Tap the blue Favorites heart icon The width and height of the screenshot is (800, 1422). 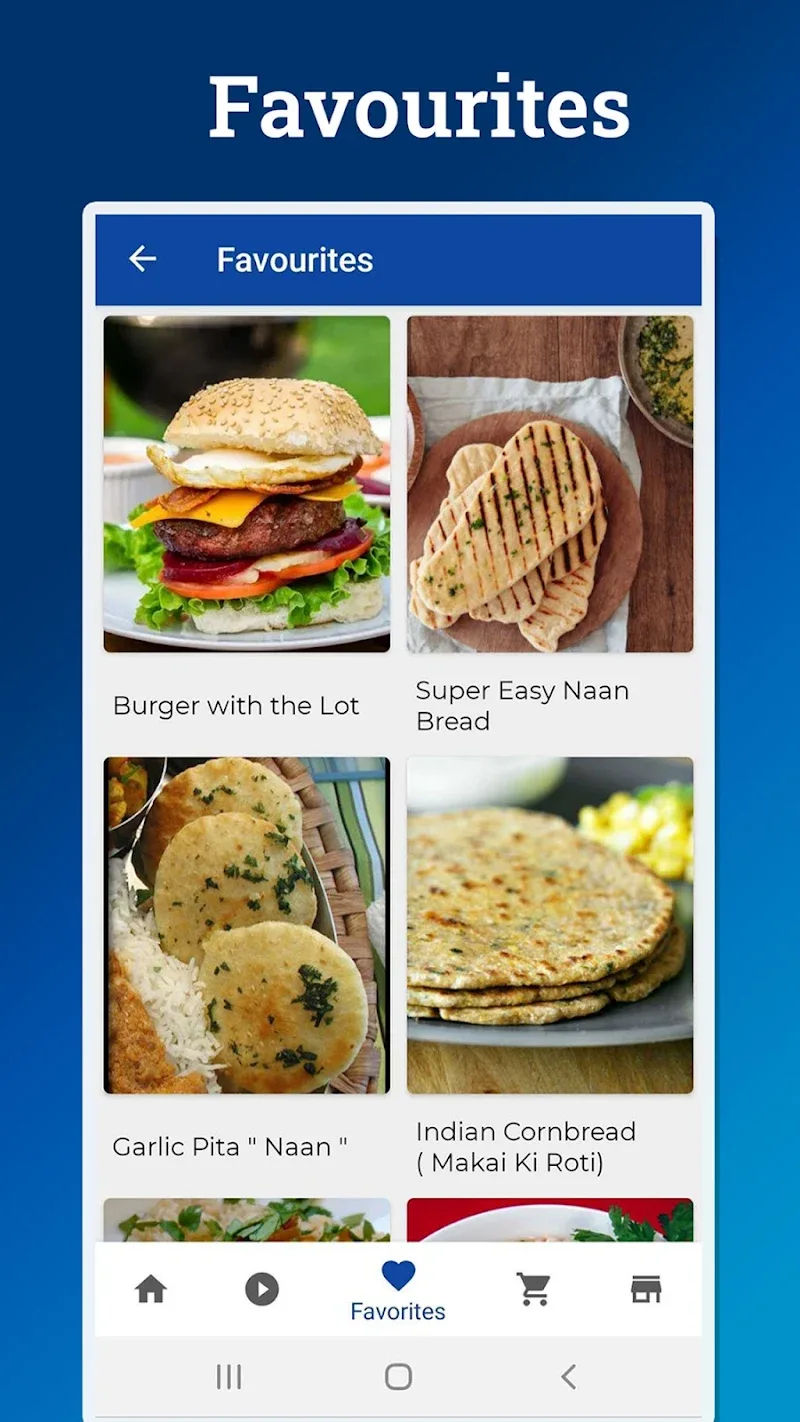click(x=398, y=1275)
